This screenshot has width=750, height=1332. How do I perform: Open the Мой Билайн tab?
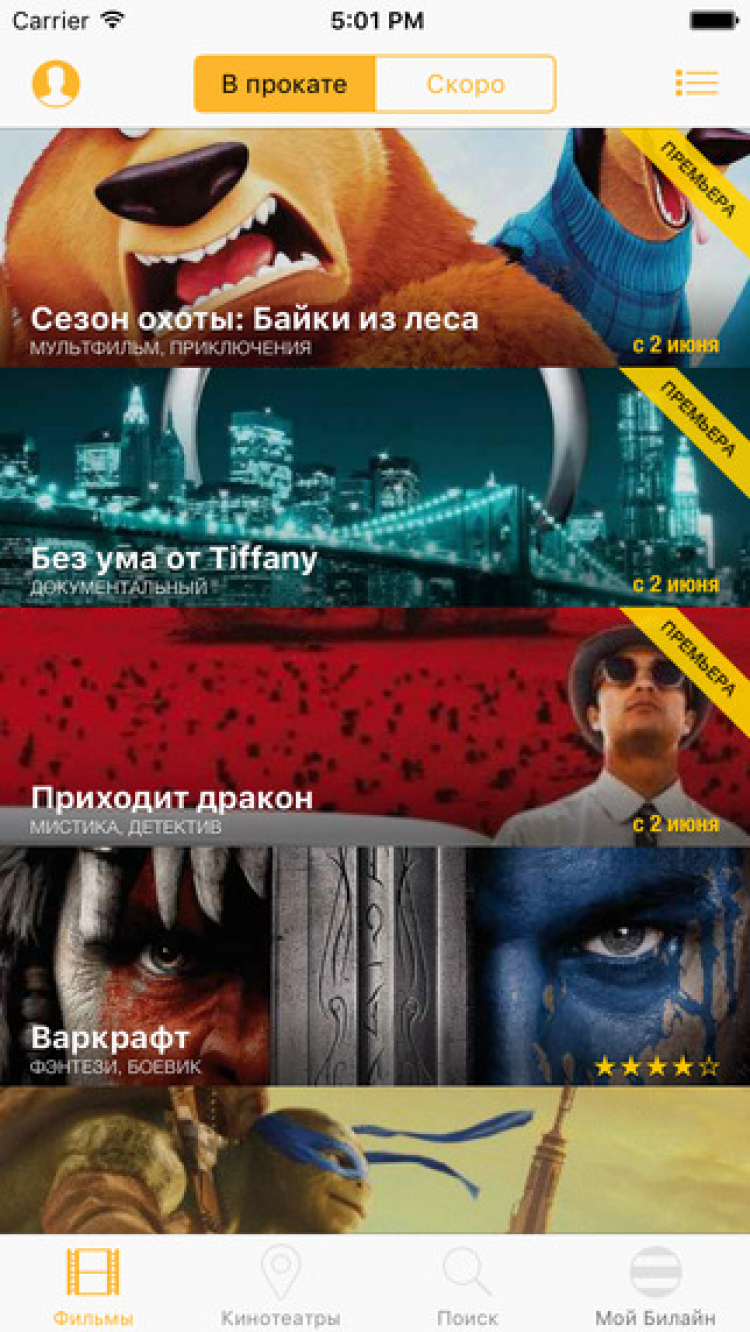(x=656, y=1286)
